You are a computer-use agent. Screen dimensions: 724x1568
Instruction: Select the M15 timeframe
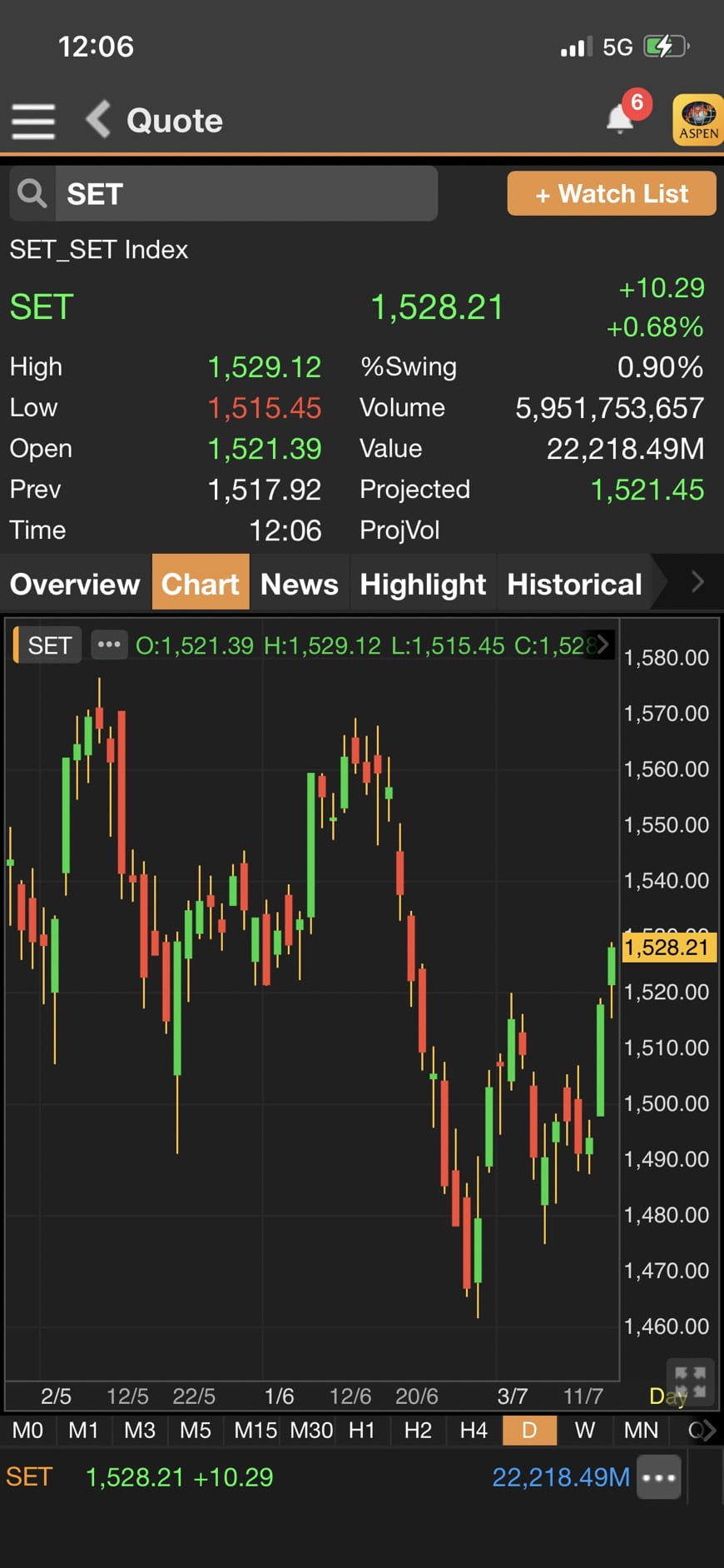(x=255, y=1431)
